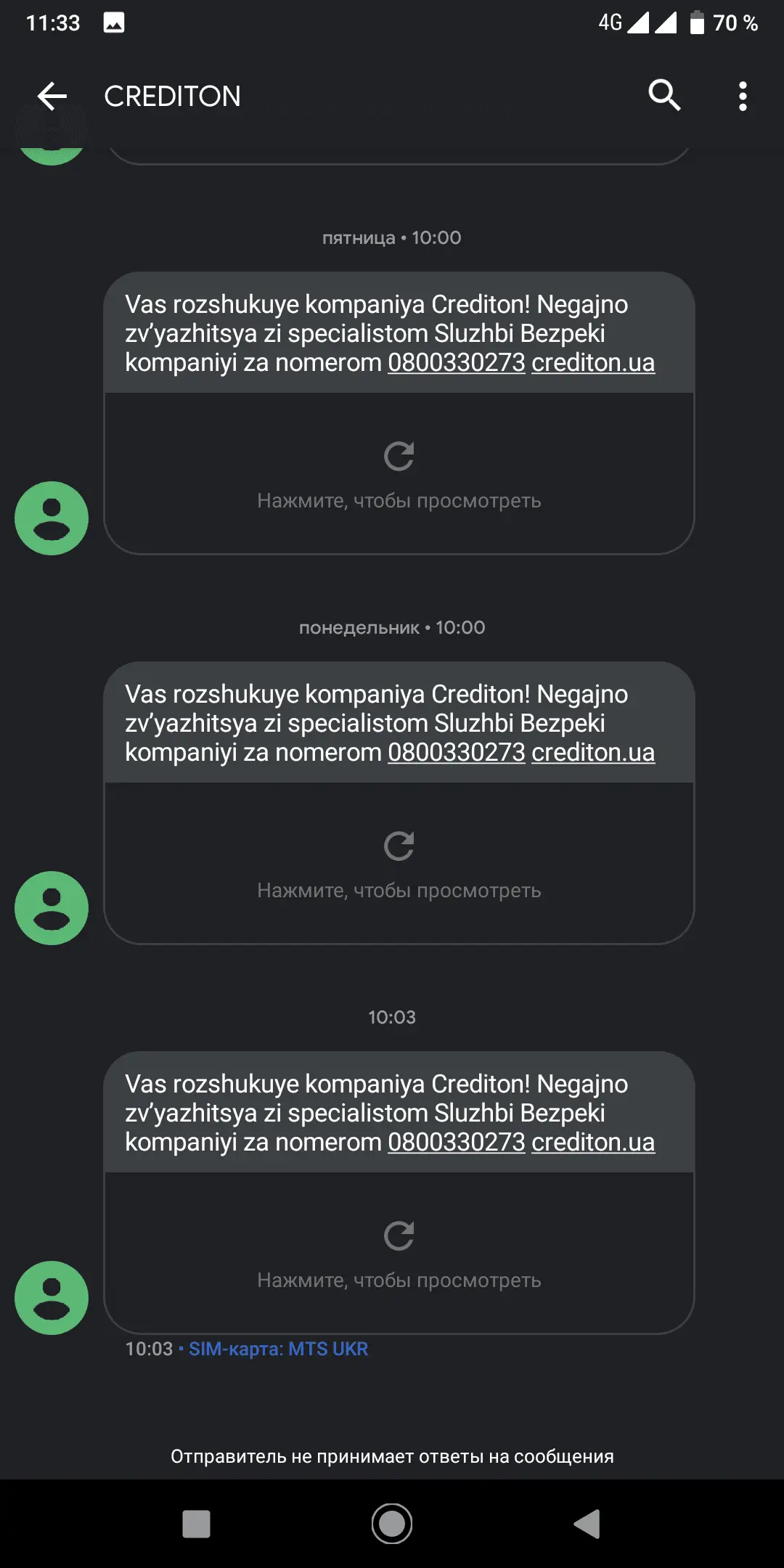Call 0800330273 from the Monday message
The height and width of the screenshot is (1568, 784).
click(x=456, y=752)
